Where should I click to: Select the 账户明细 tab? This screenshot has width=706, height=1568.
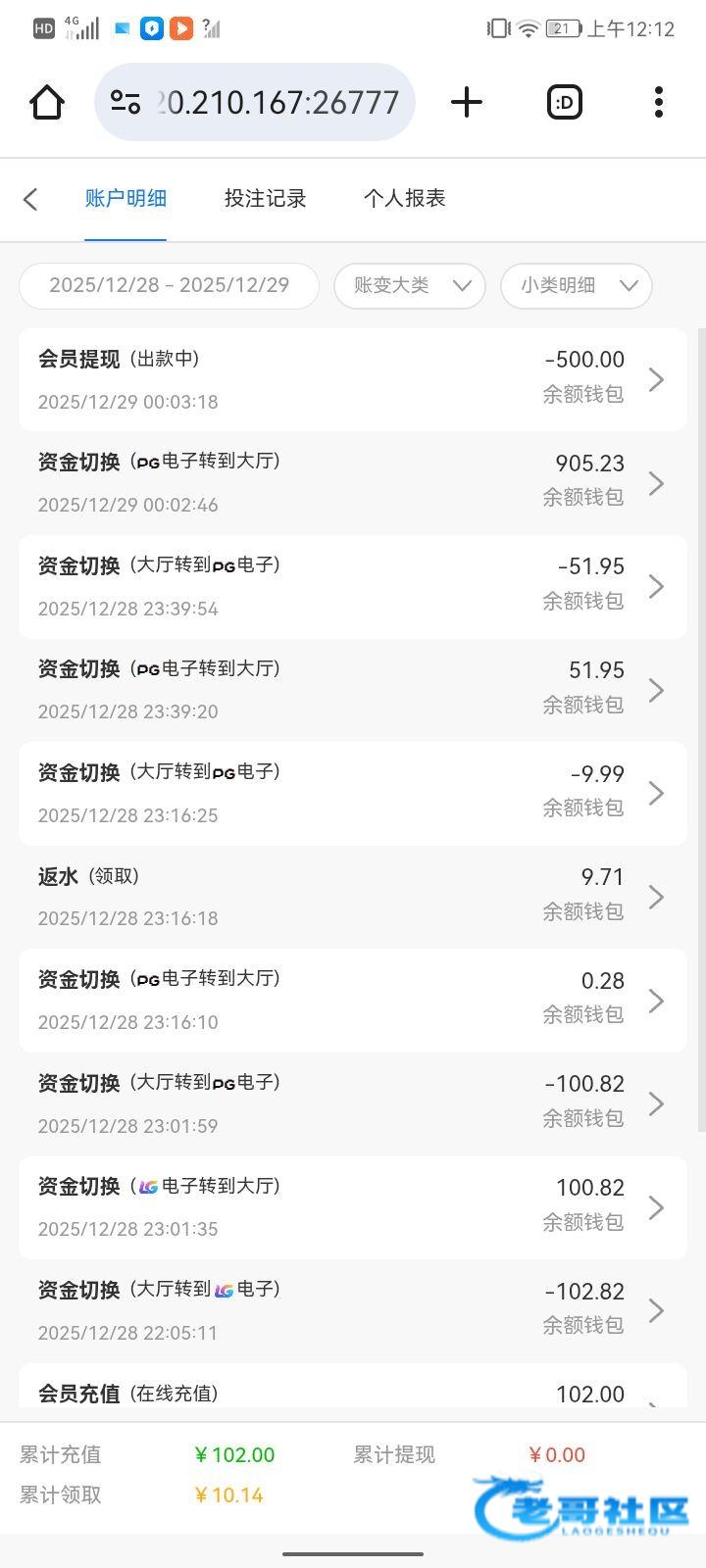[x=126, y=199]
